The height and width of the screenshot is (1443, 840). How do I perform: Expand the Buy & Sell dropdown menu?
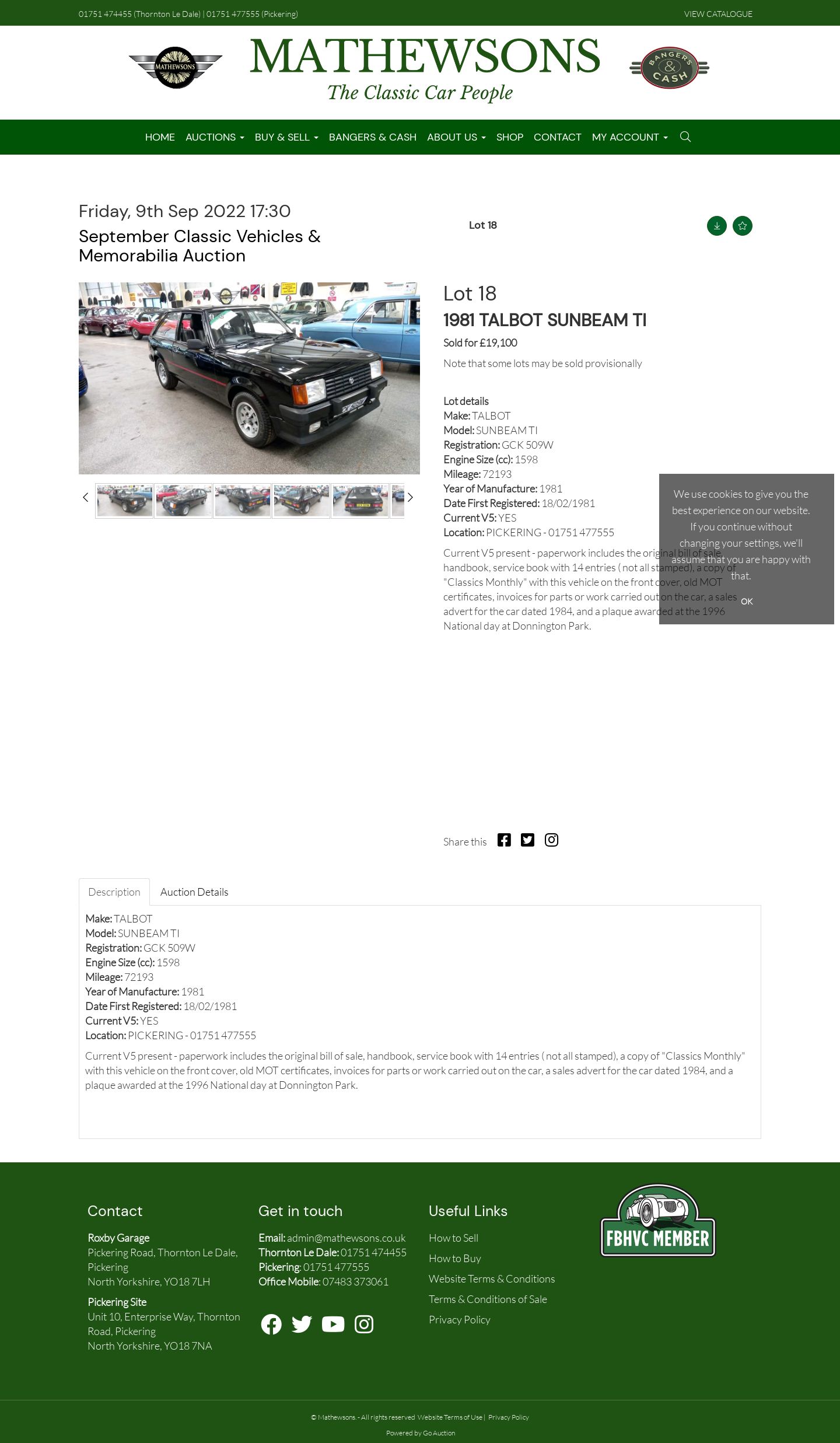pos(286,137)
